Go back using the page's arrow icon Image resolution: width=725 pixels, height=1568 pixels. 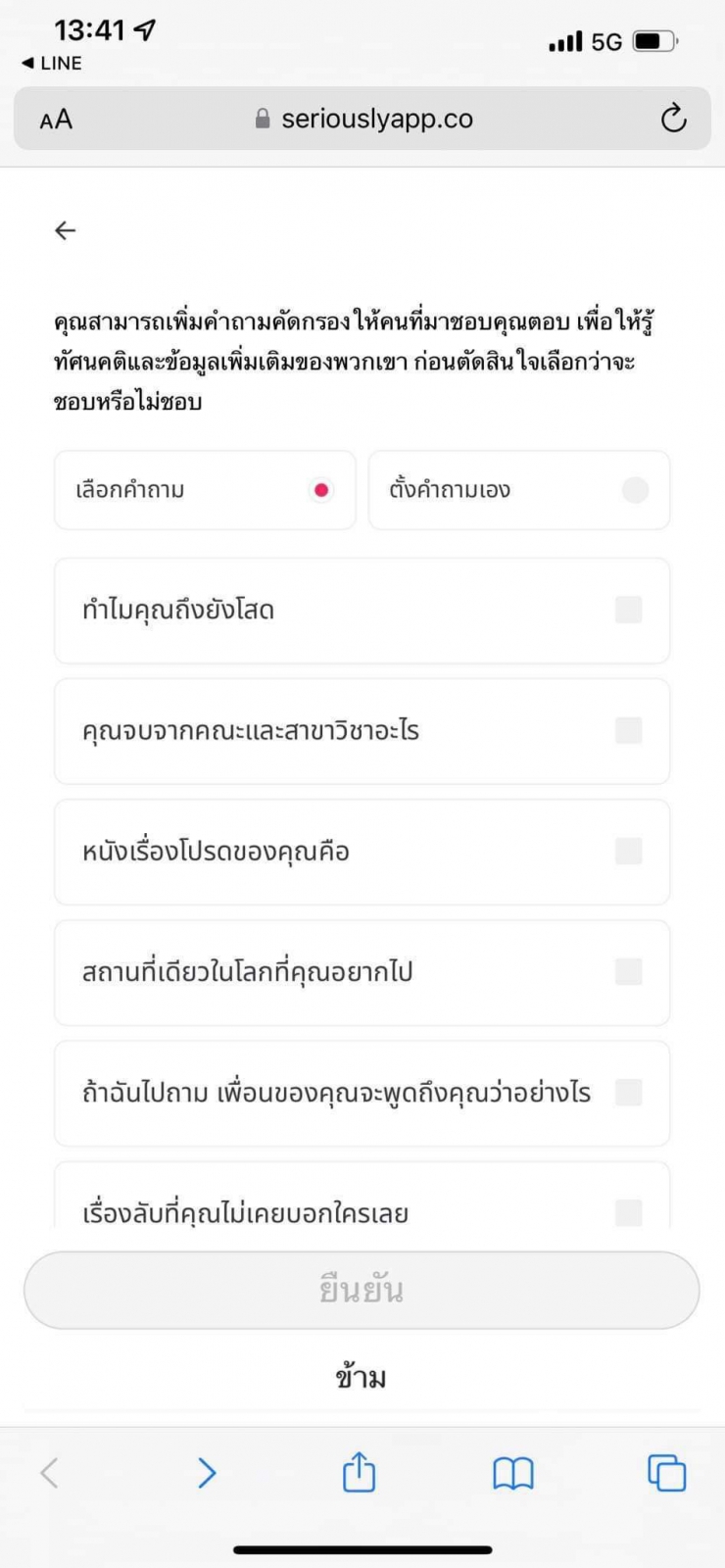[65, 230]
